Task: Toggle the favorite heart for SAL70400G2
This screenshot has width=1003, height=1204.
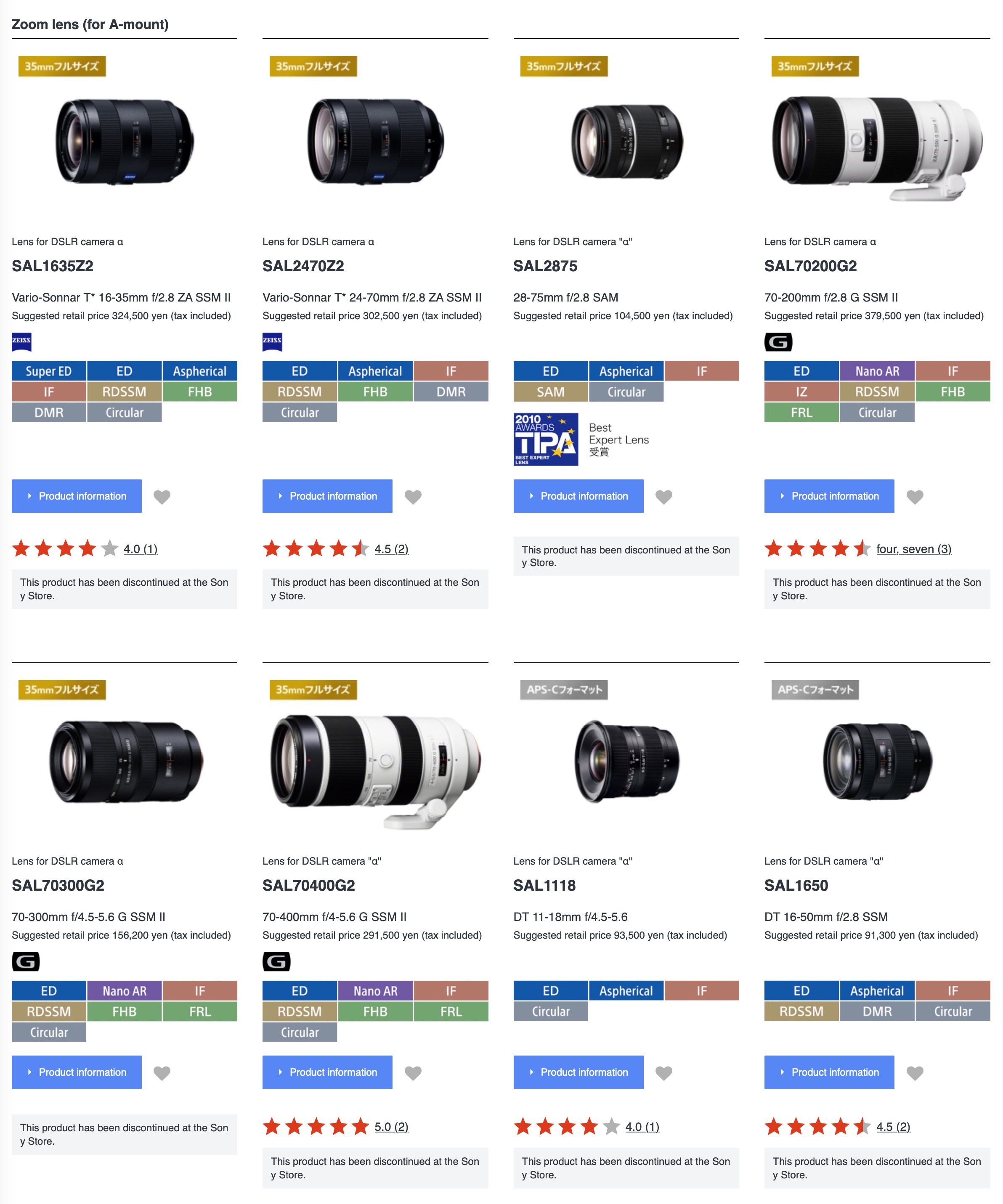Action: (x=413, y=1072)
